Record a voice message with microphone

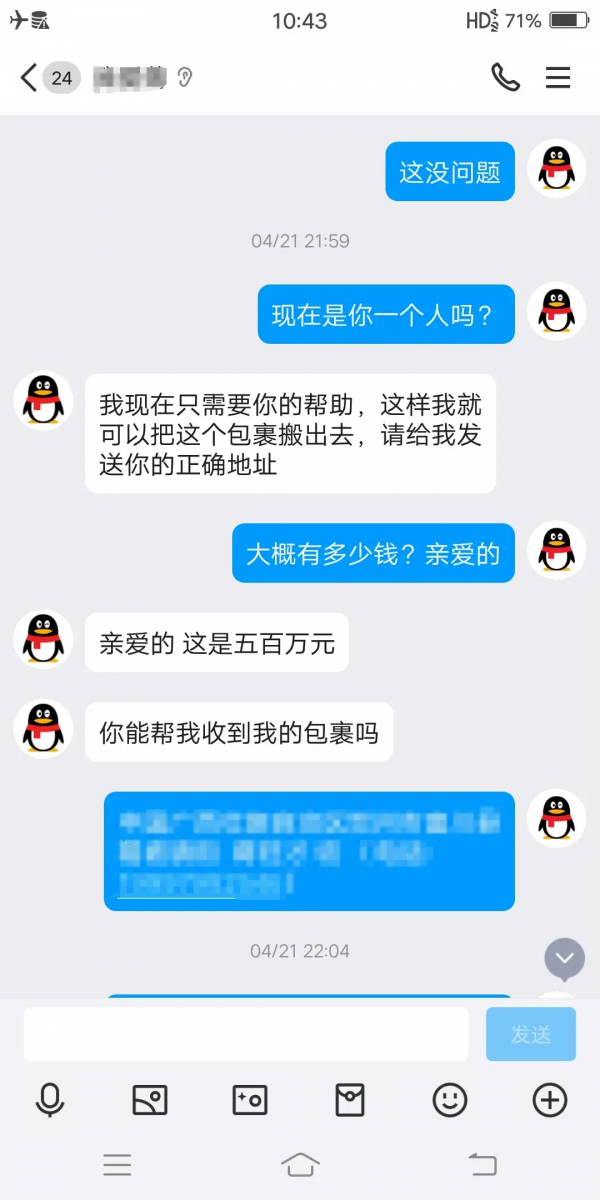tap(49, 1100)
